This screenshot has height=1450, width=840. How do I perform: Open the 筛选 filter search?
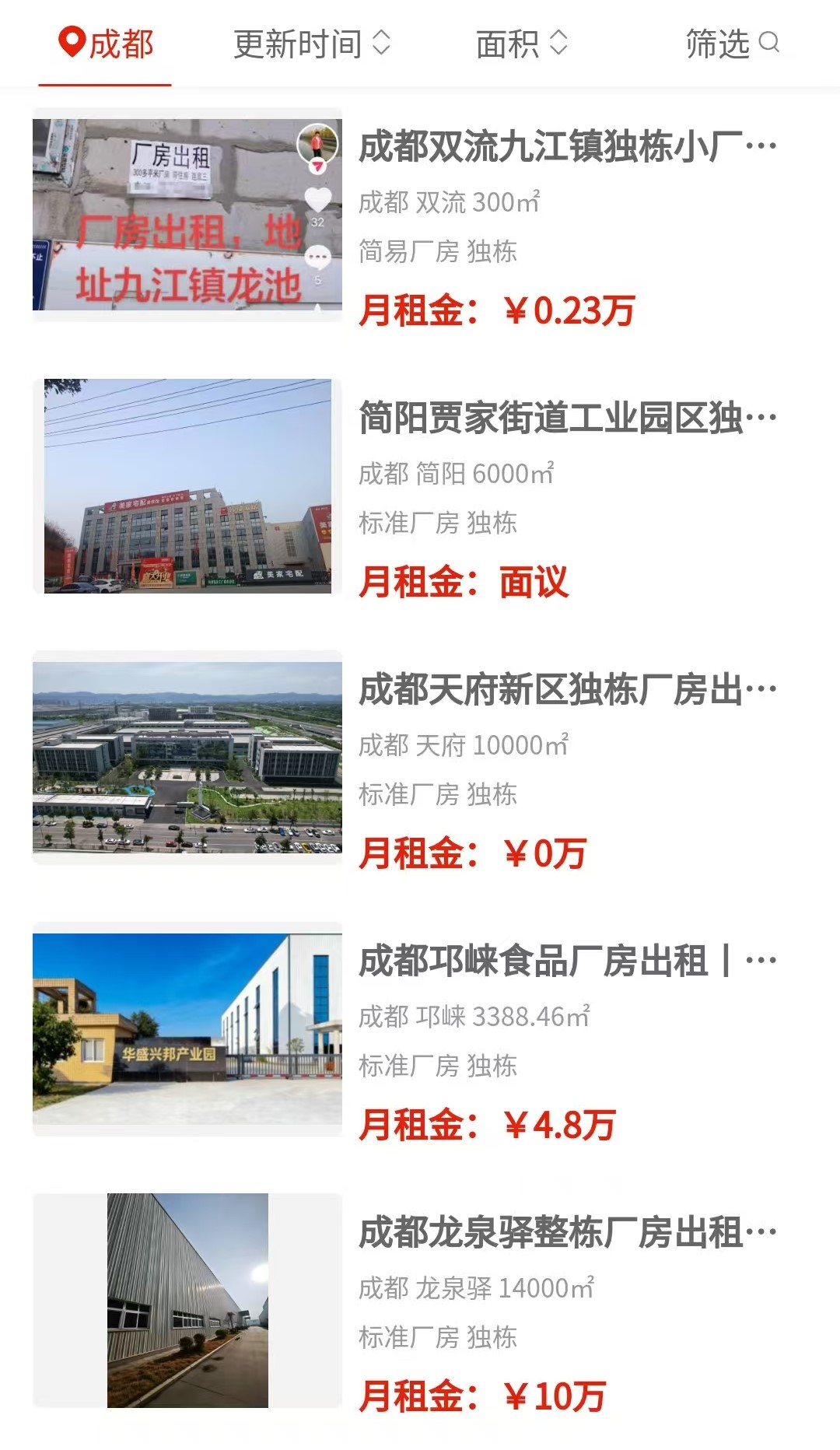731,44
